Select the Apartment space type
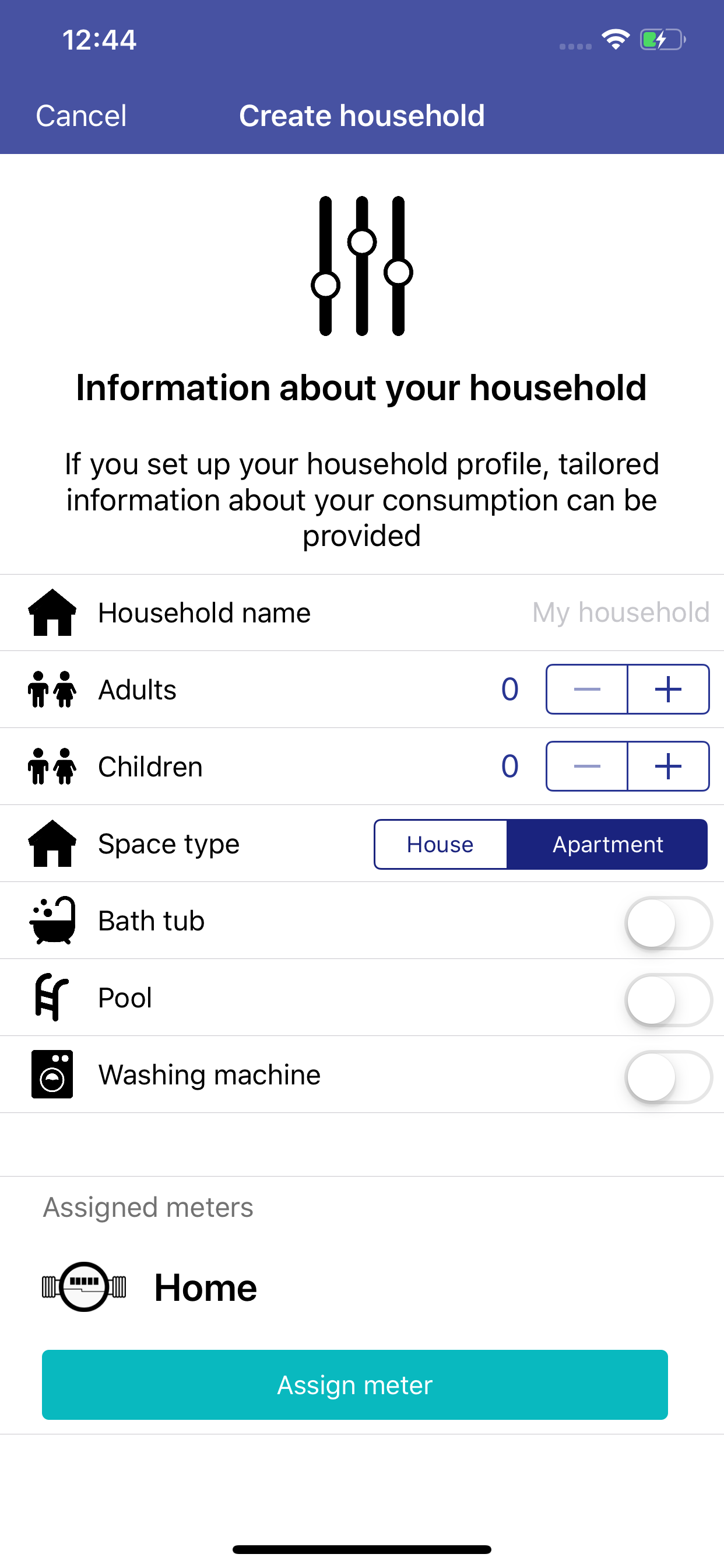 607,844
